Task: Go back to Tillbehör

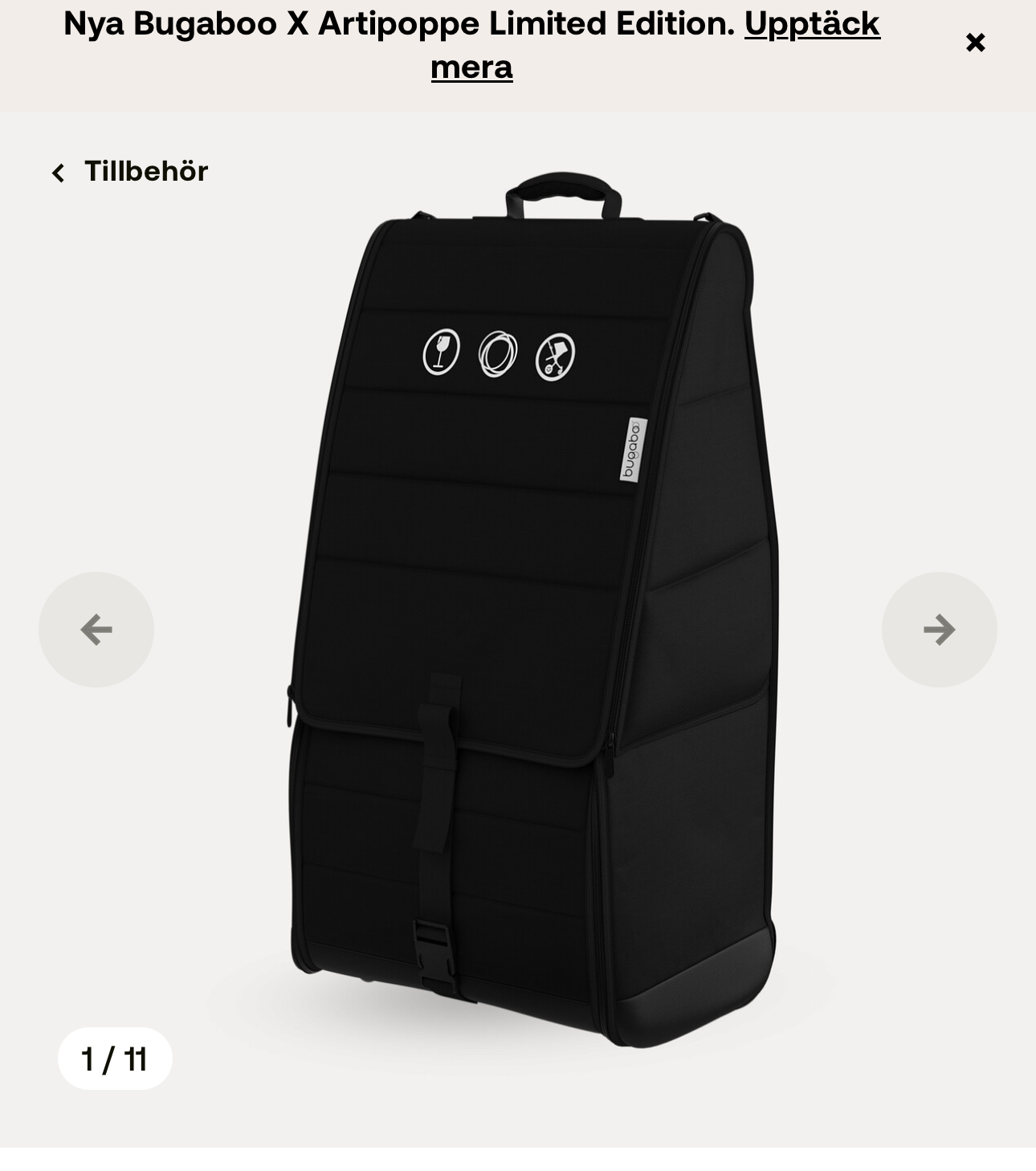Action: [x=130, y=172]
